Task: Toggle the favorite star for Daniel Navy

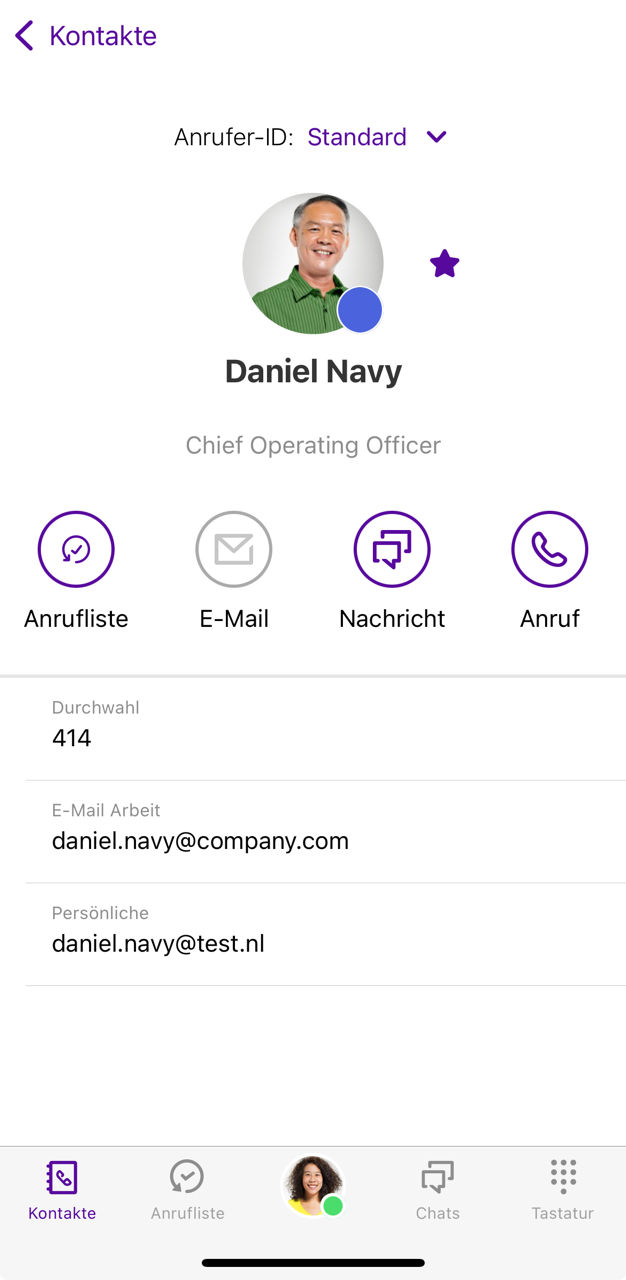Action: [x=444, y=264]
